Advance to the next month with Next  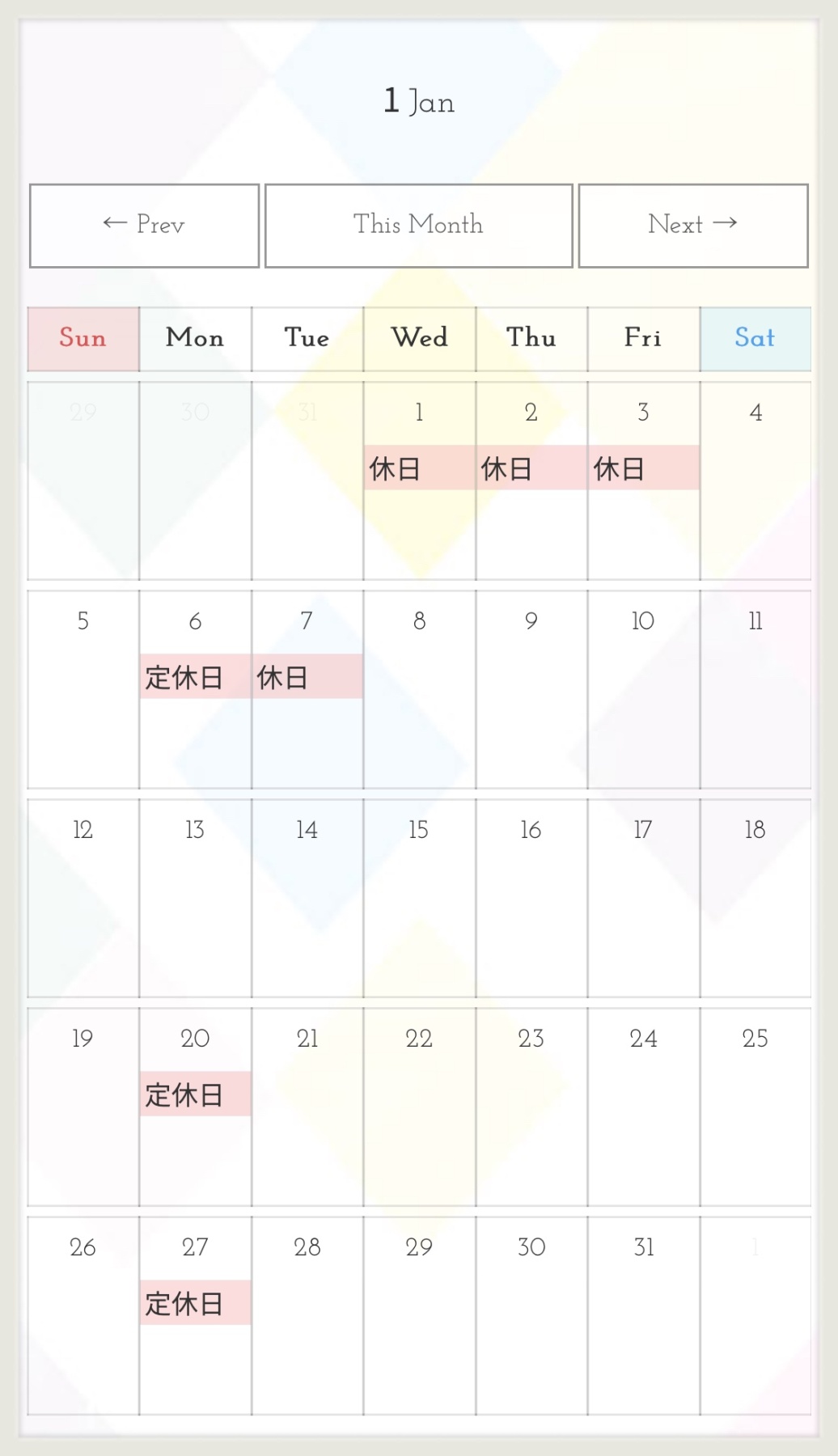693,225
